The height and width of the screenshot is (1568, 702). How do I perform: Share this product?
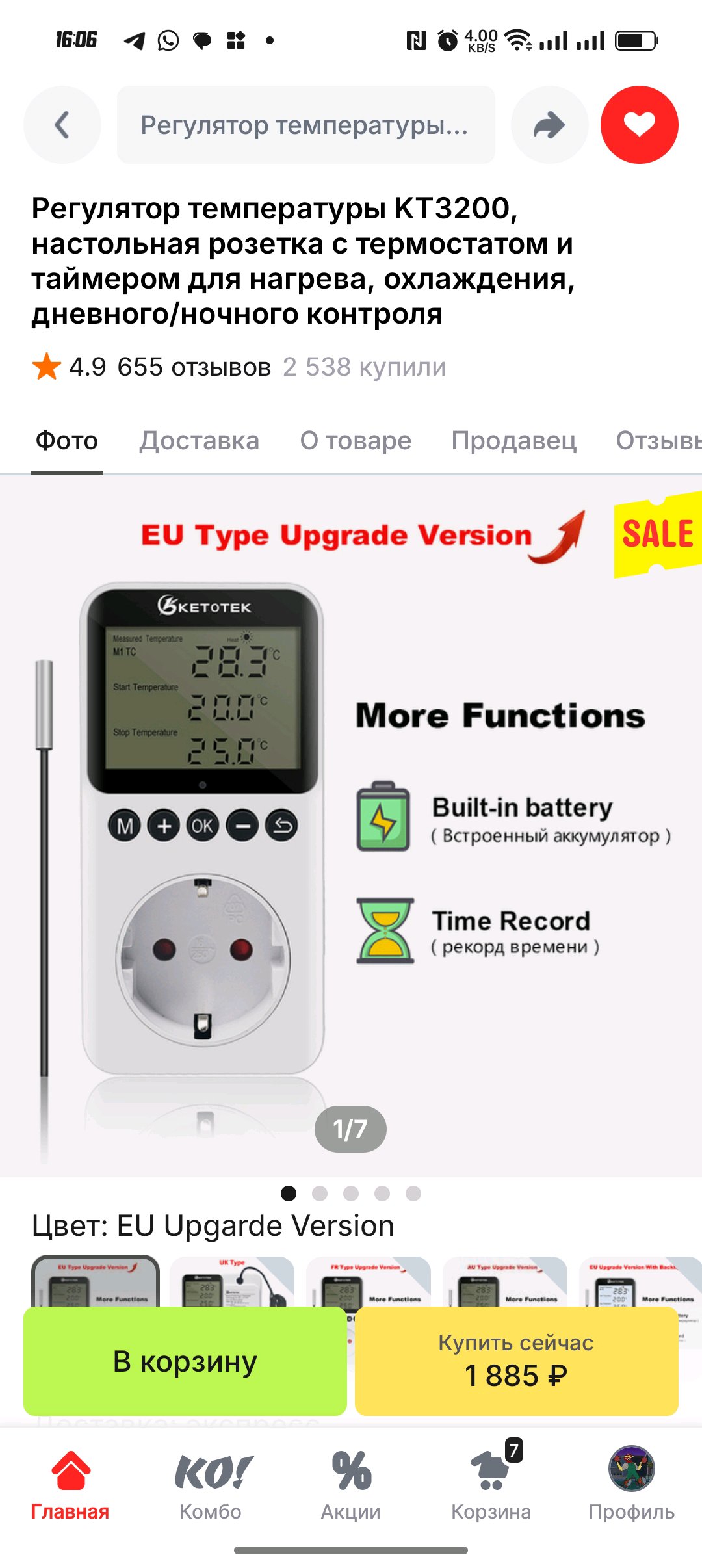pyautogui.click(x=549, y=125)
